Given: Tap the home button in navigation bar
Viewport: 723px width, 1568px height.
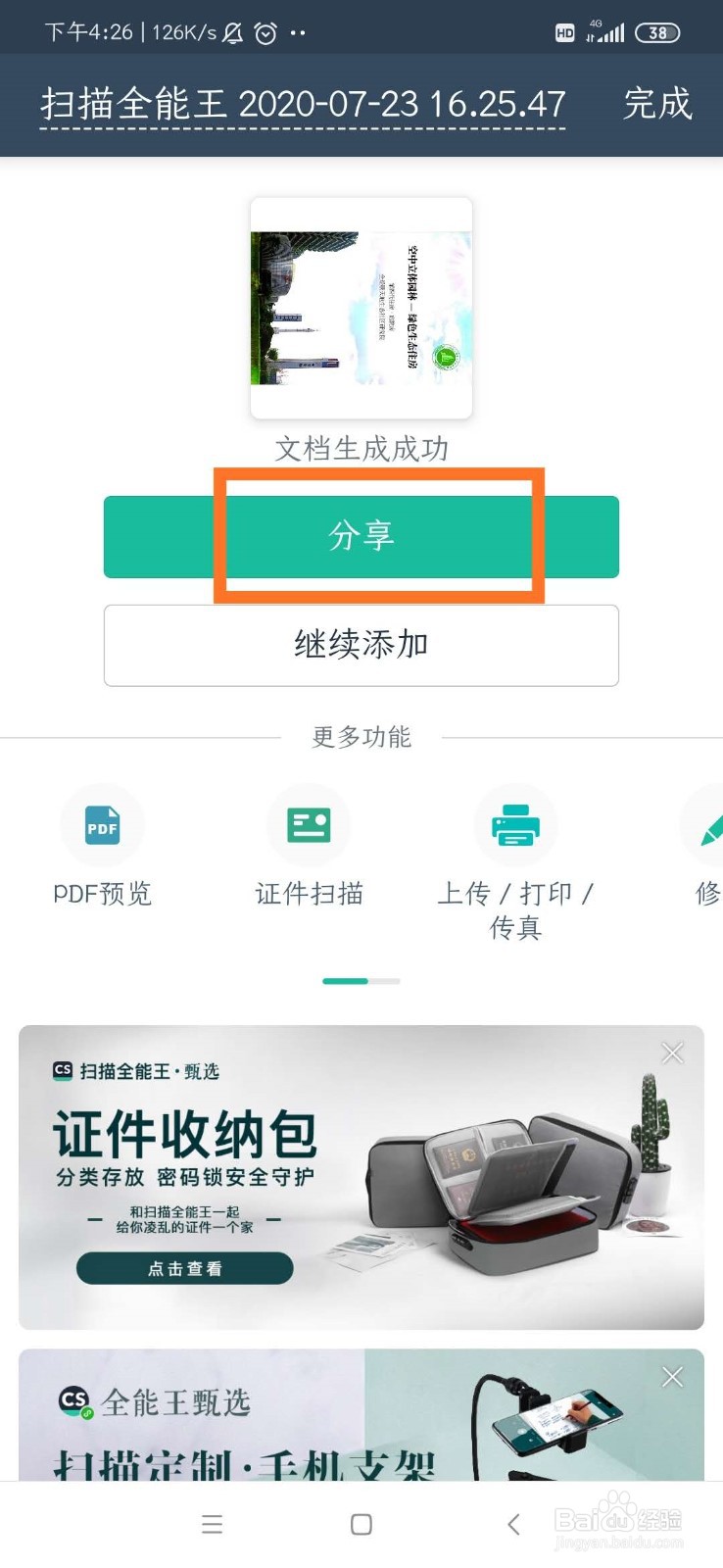Looking at the screenshot, I should 361,1525.
